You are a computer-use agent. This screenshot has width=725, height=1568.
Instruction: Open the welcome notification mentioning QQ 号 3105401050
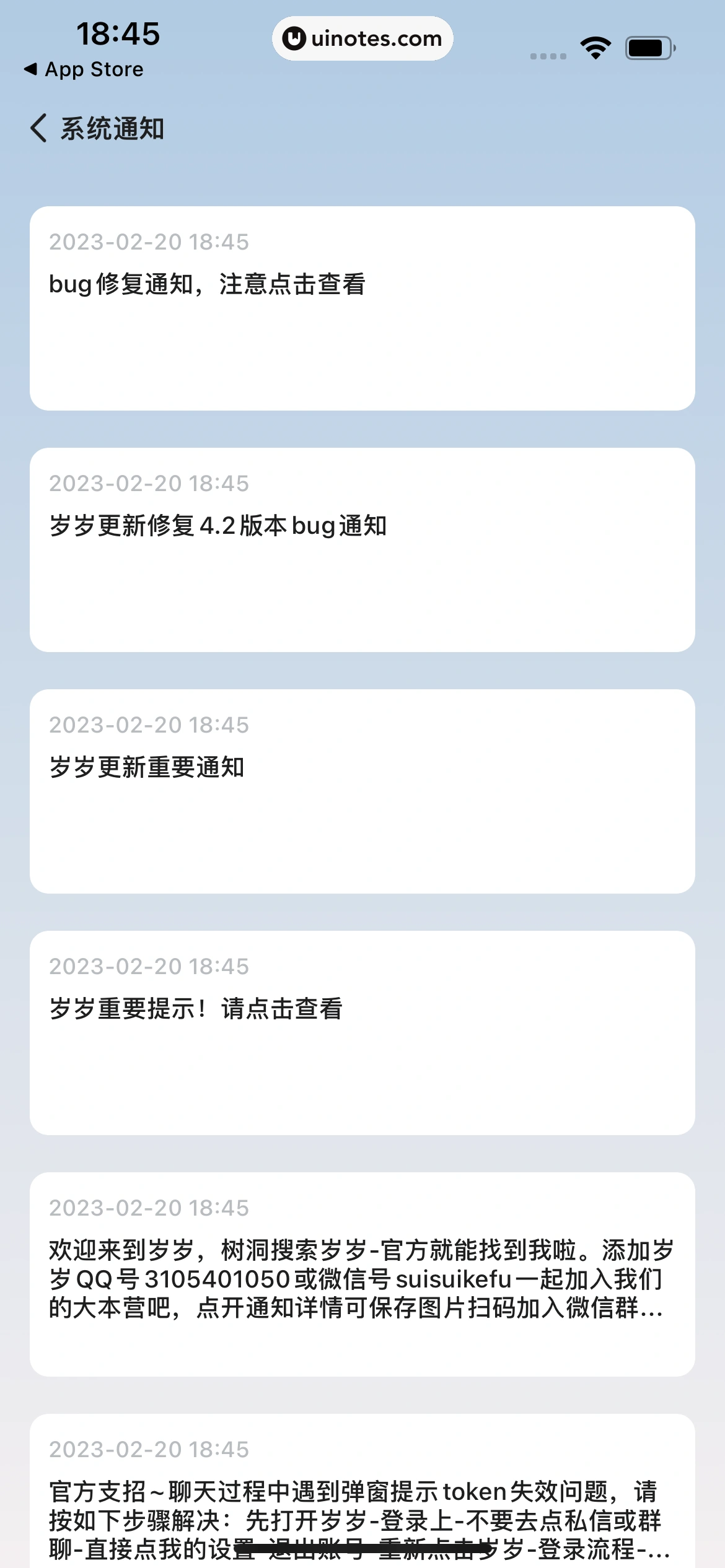click(x=362, y=1276)
